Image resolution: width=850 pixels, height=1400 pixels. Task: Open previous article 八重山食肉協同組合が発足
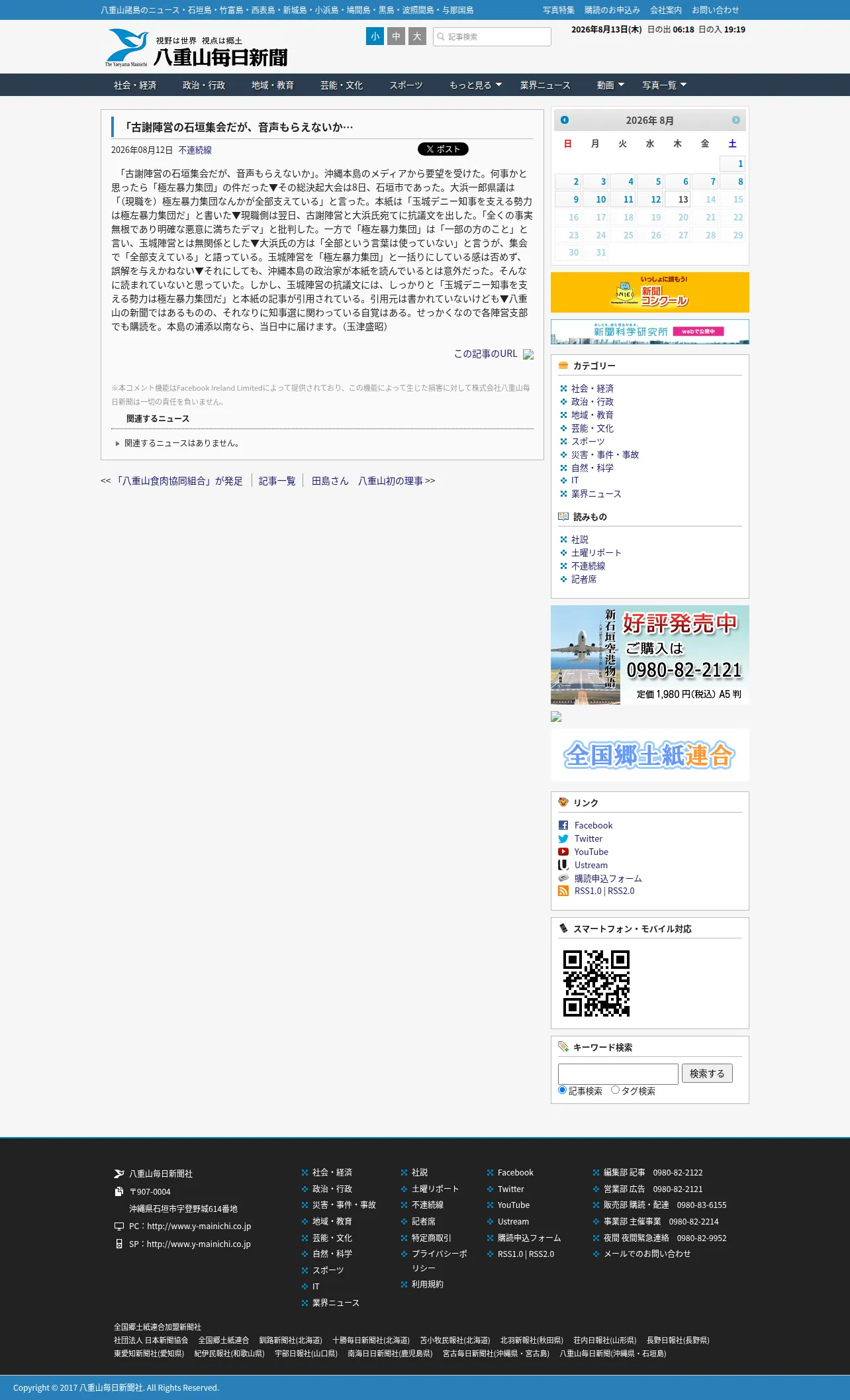(171, 481)
